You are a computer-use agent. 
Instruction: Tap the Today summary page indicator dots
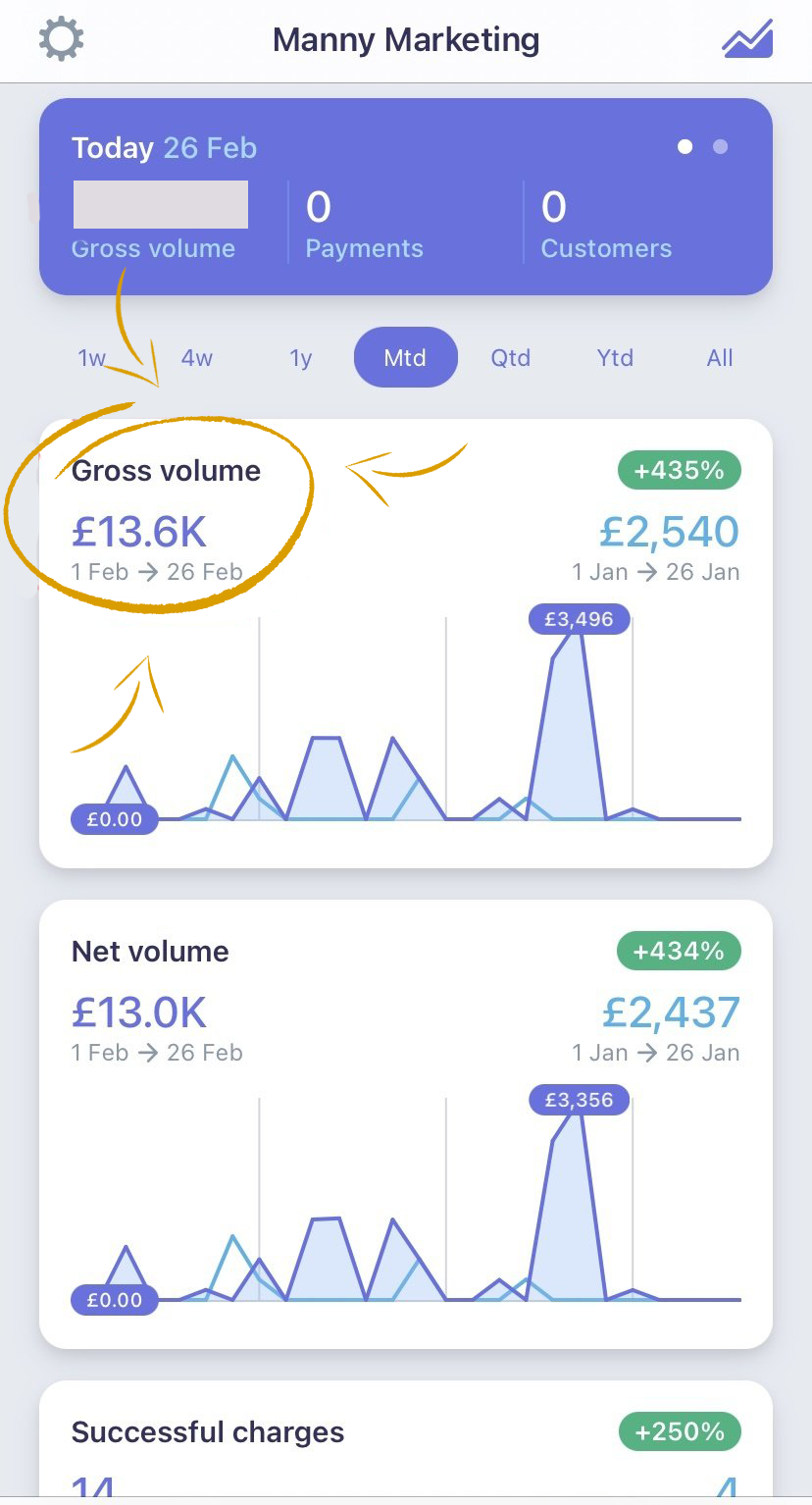click(703, 147)
